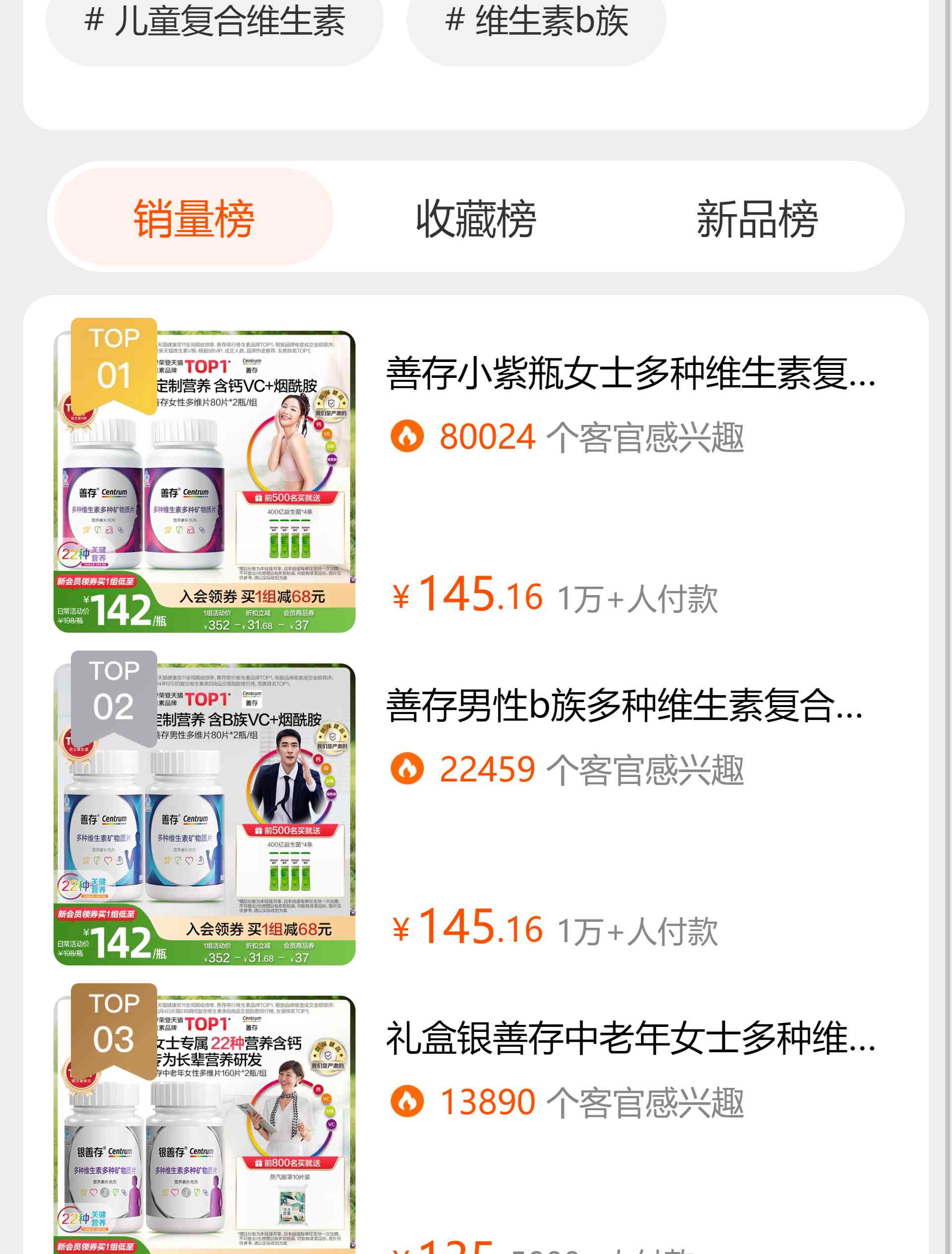Open the TOP 03 礼盒银善存中老年女士 product
This screenshot has width=952, height=1254.
tap(630, 1039)
